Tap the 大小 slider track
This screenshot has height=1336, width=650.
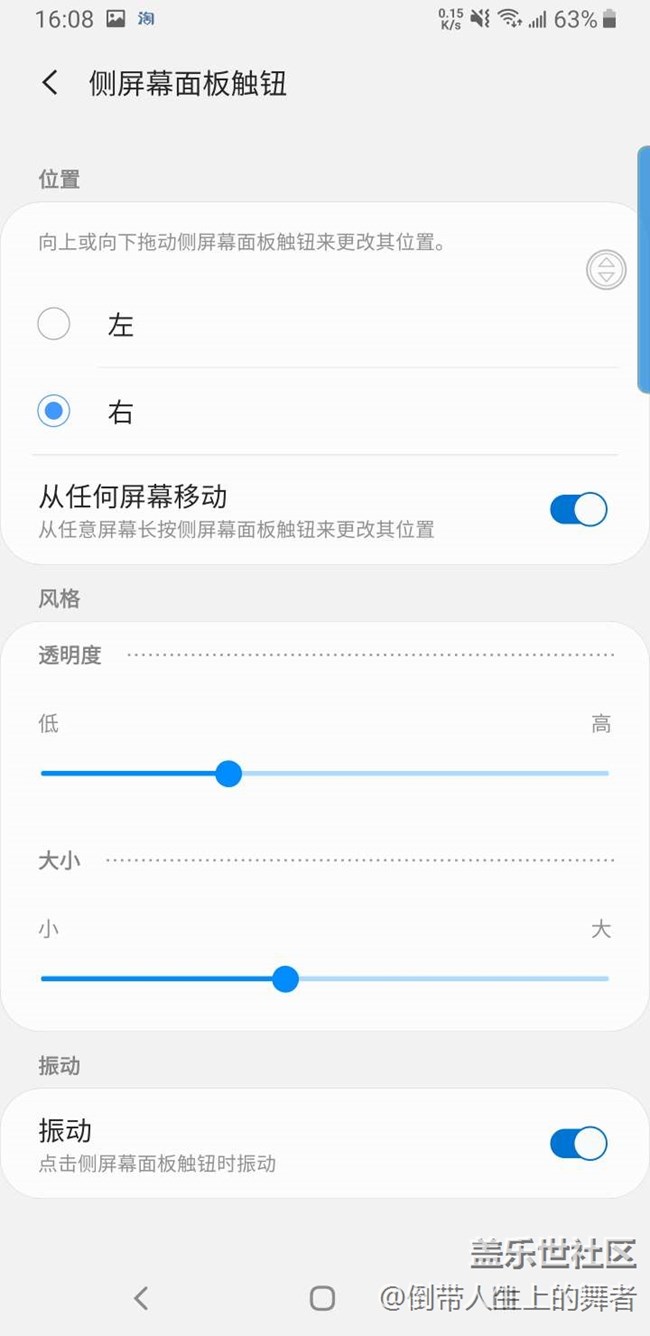point(325,979)
